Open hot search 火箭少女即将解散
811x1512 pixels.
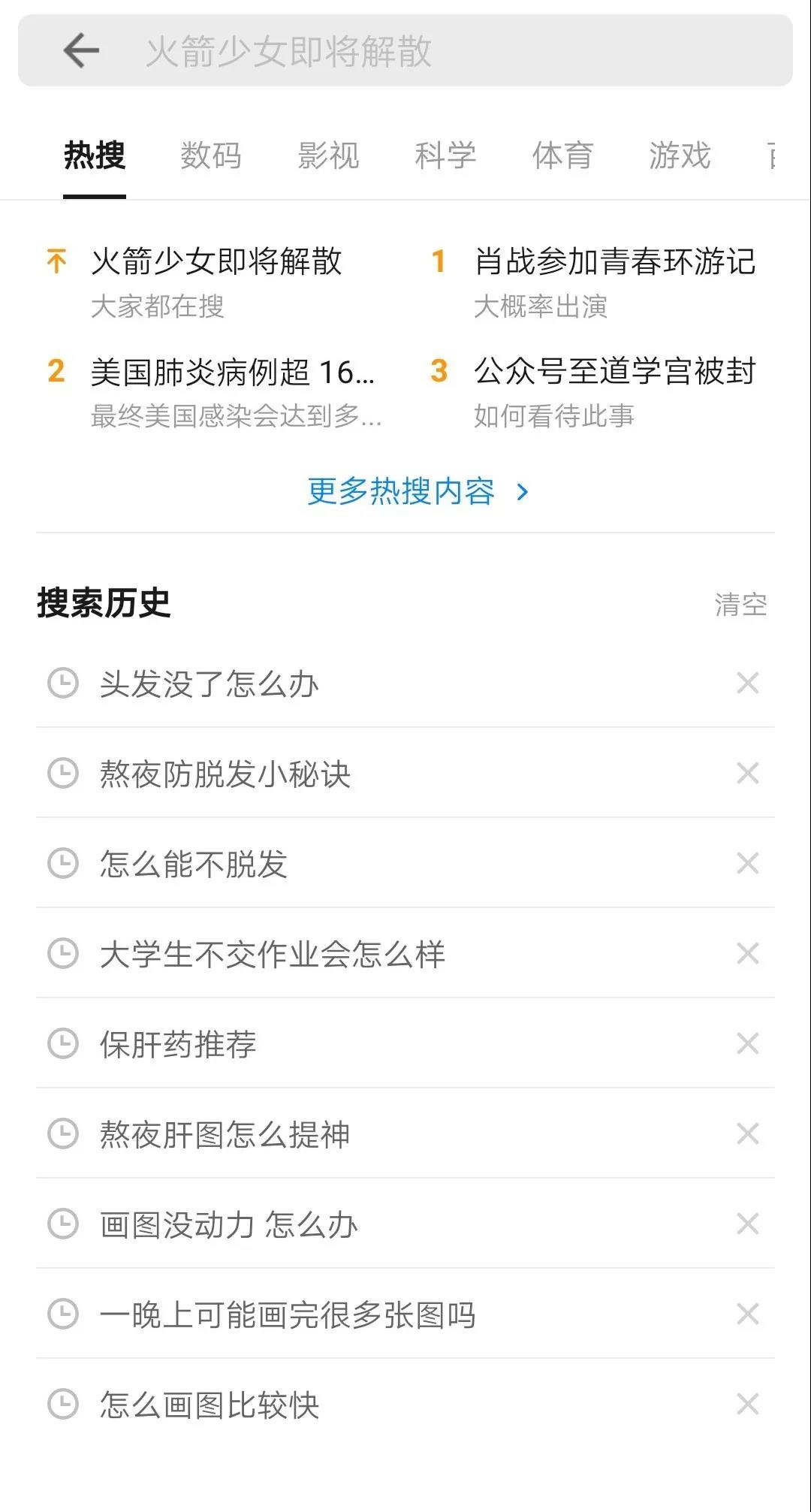(x=216, y=261)
